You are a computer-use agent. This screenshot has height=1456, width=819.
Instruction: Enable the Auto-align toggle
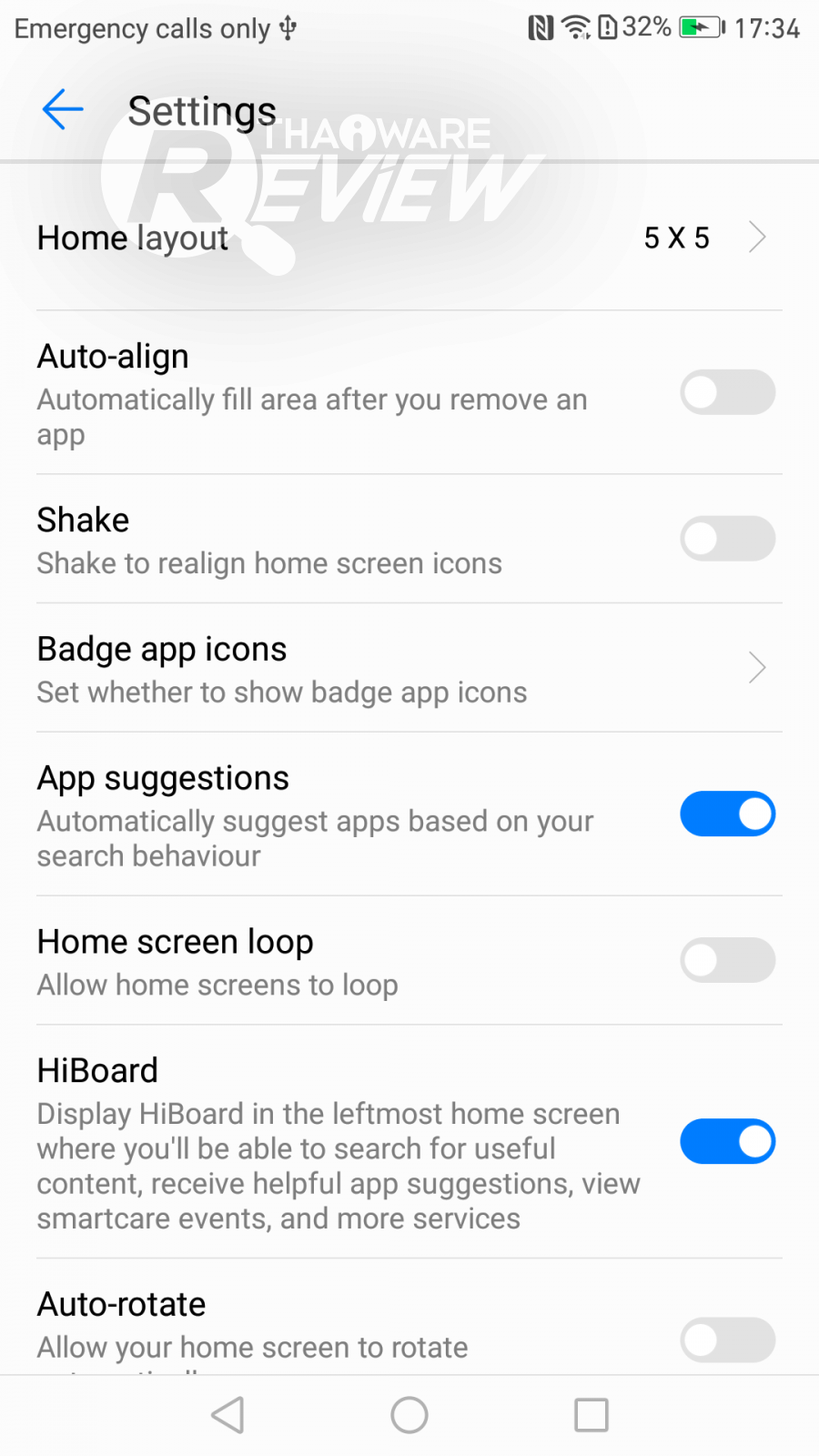(727, 393)
